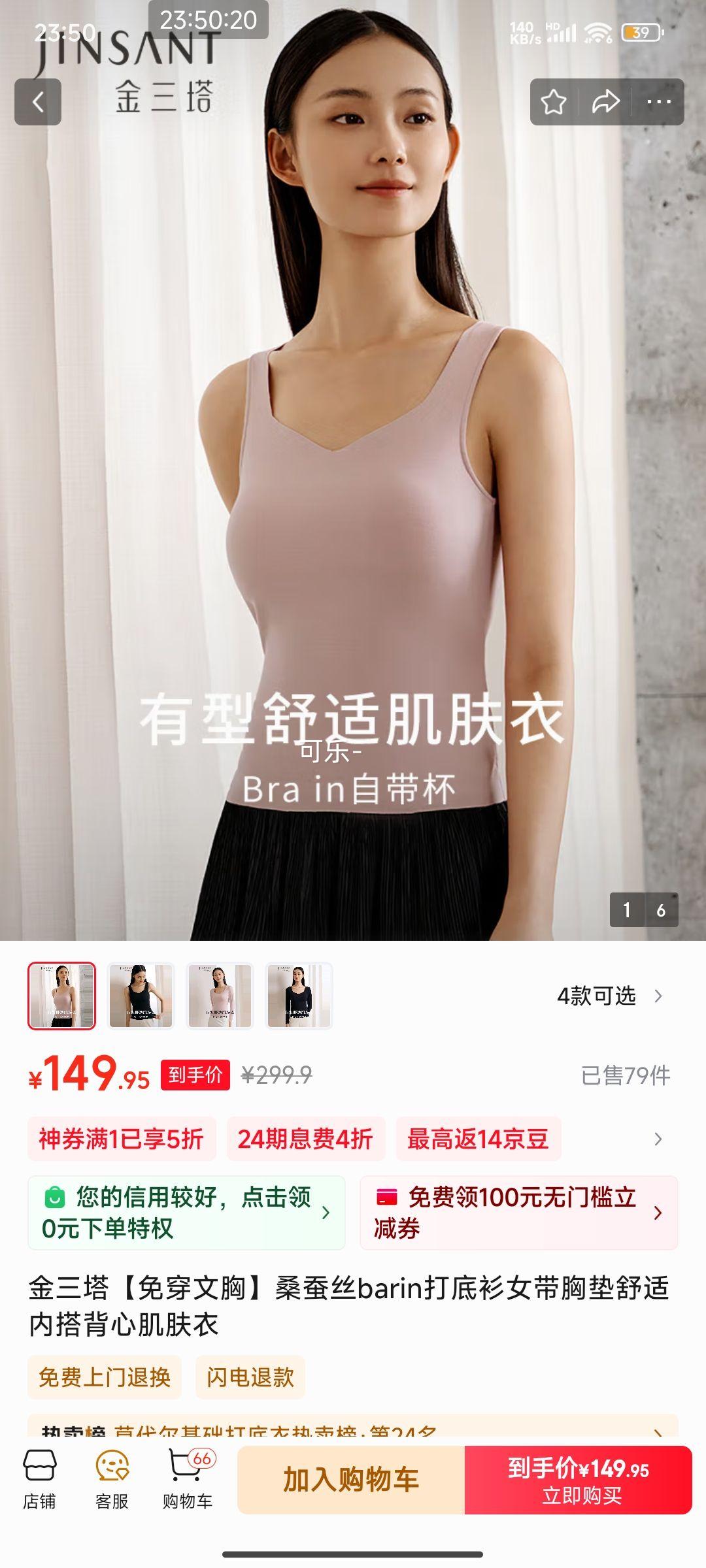View the 闪电退款 refund policy tag
Image resolution: width=706 pixels, height=1568 pixels.
250,1377
